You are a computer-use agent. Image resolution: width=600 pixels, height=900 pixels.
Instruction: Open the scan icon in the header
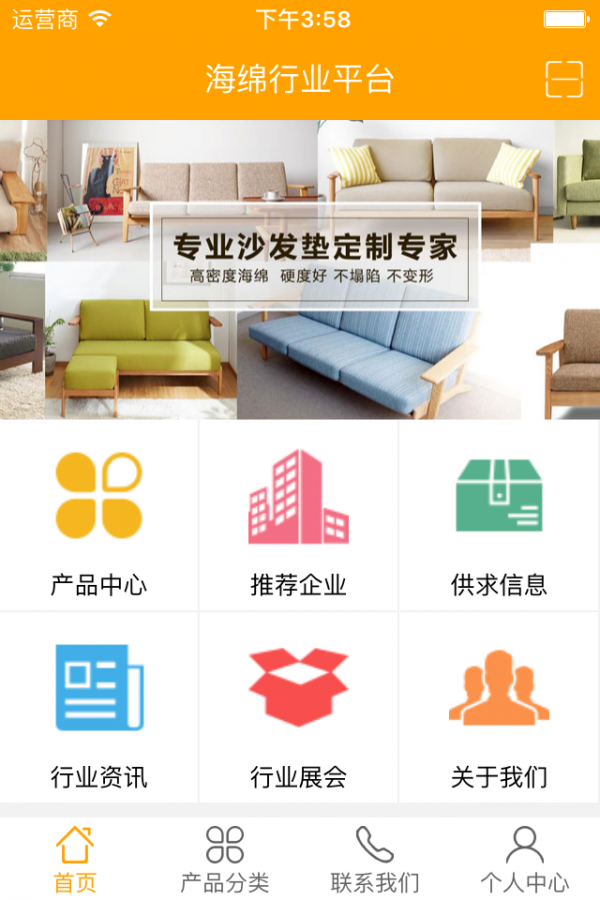point(564,79)
